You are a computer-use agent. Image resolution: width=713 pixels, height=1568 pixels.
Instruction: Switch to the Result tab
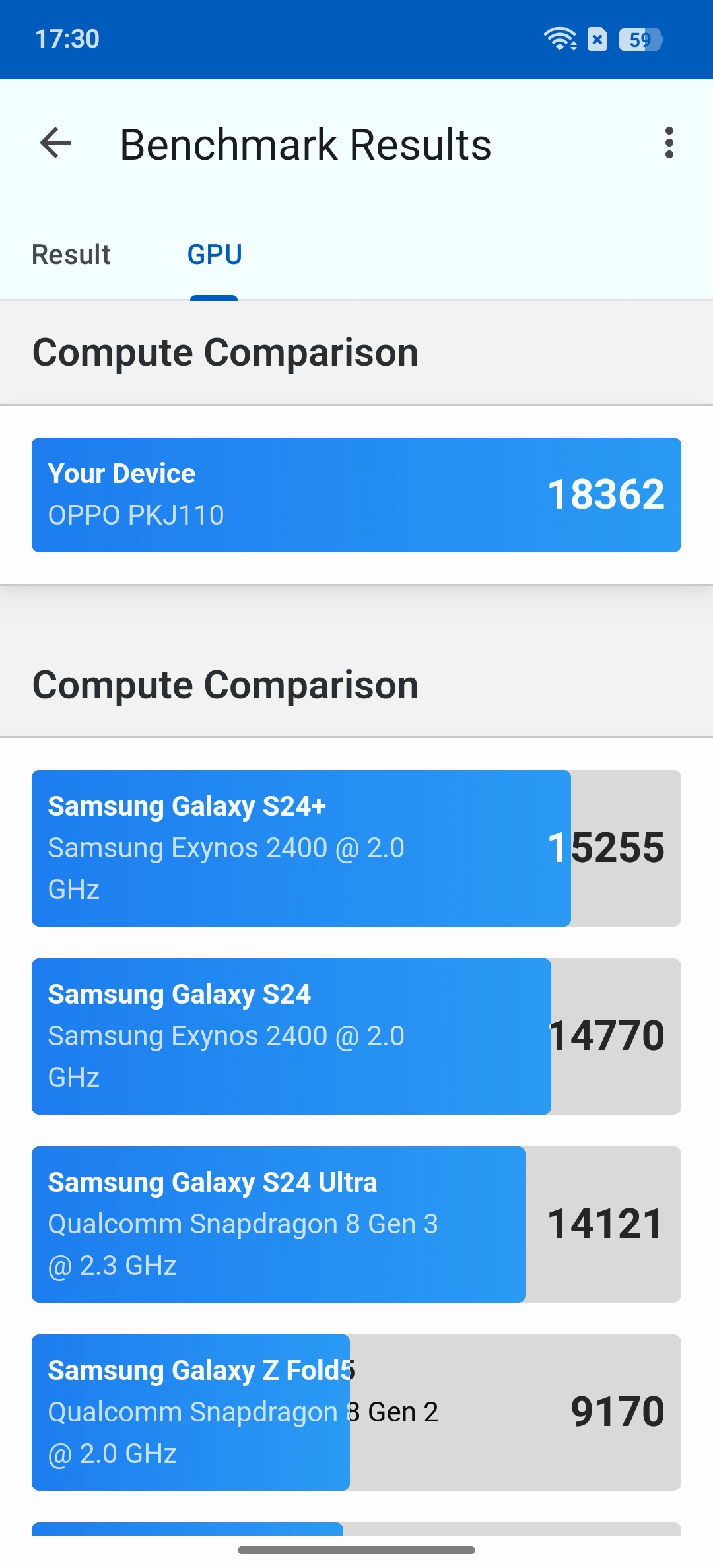[71, 255]
